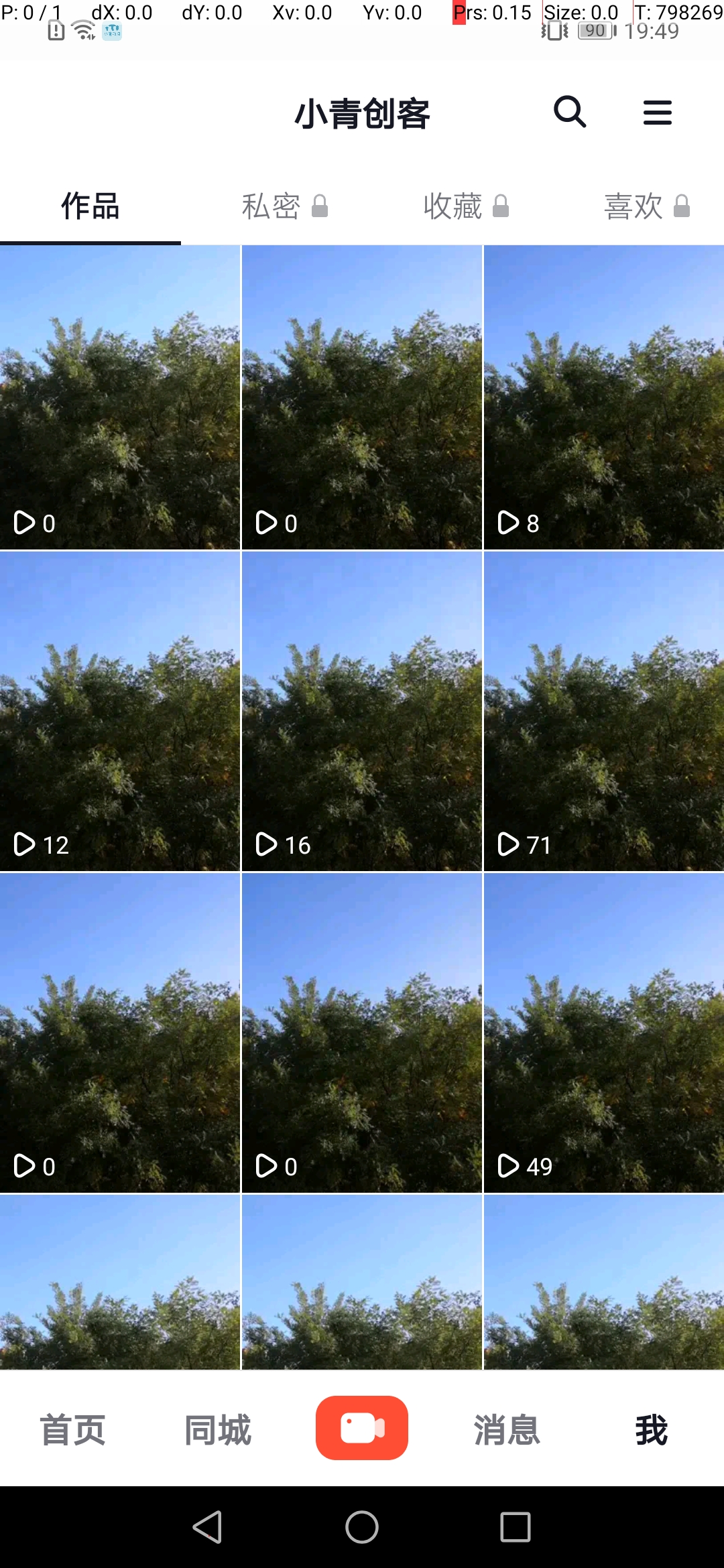The width and height of the screenshot is (724, 1568).
Task: Select the 我 tab
Action: pos(651,1430)
